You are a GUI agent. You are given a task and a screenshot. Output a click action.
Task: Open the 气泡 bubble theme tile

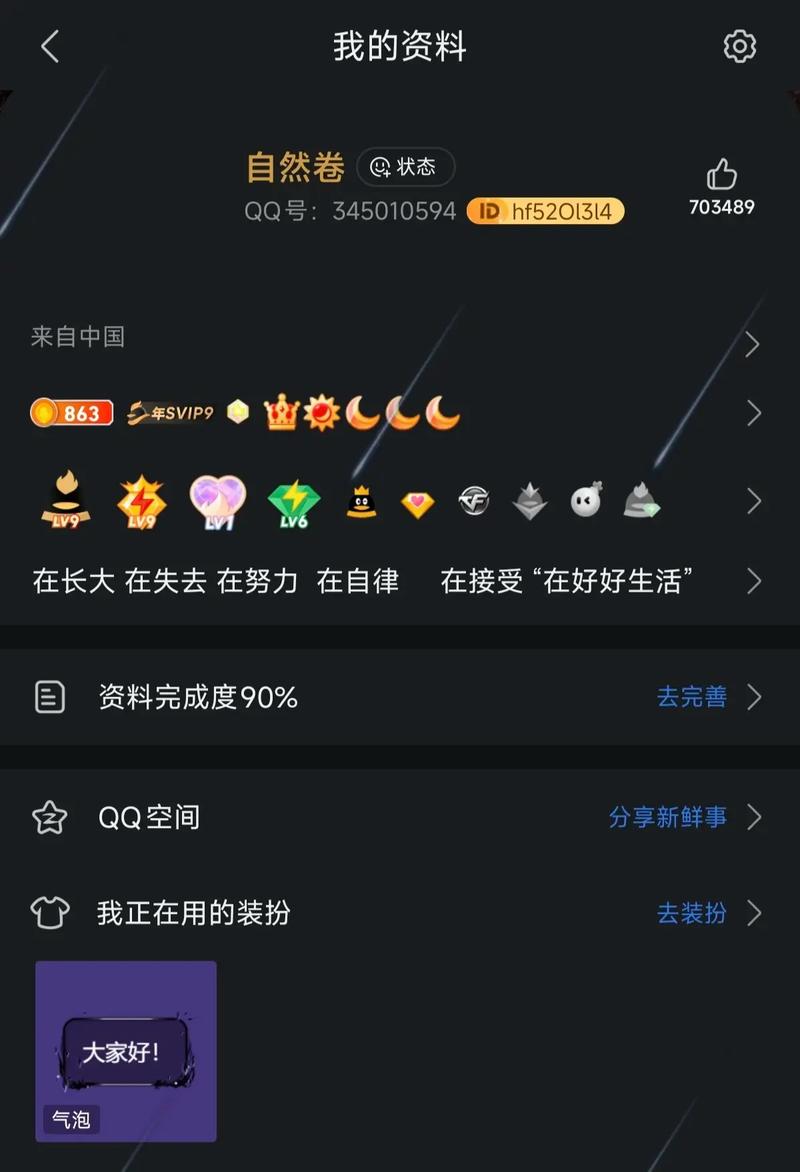pyautogui.click(x=126, y=1050)
